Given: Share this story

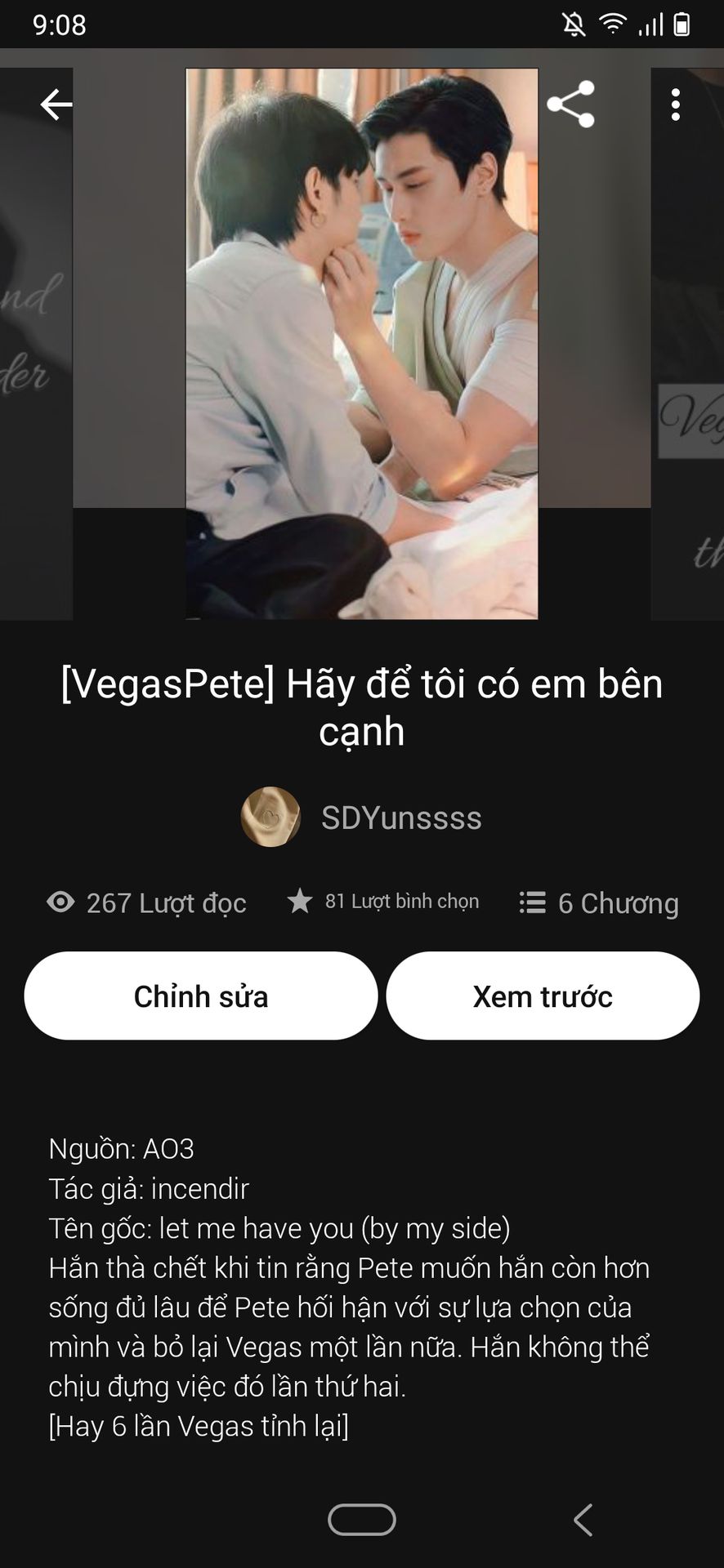Looking at the screenshot, I should pos(570,105).
